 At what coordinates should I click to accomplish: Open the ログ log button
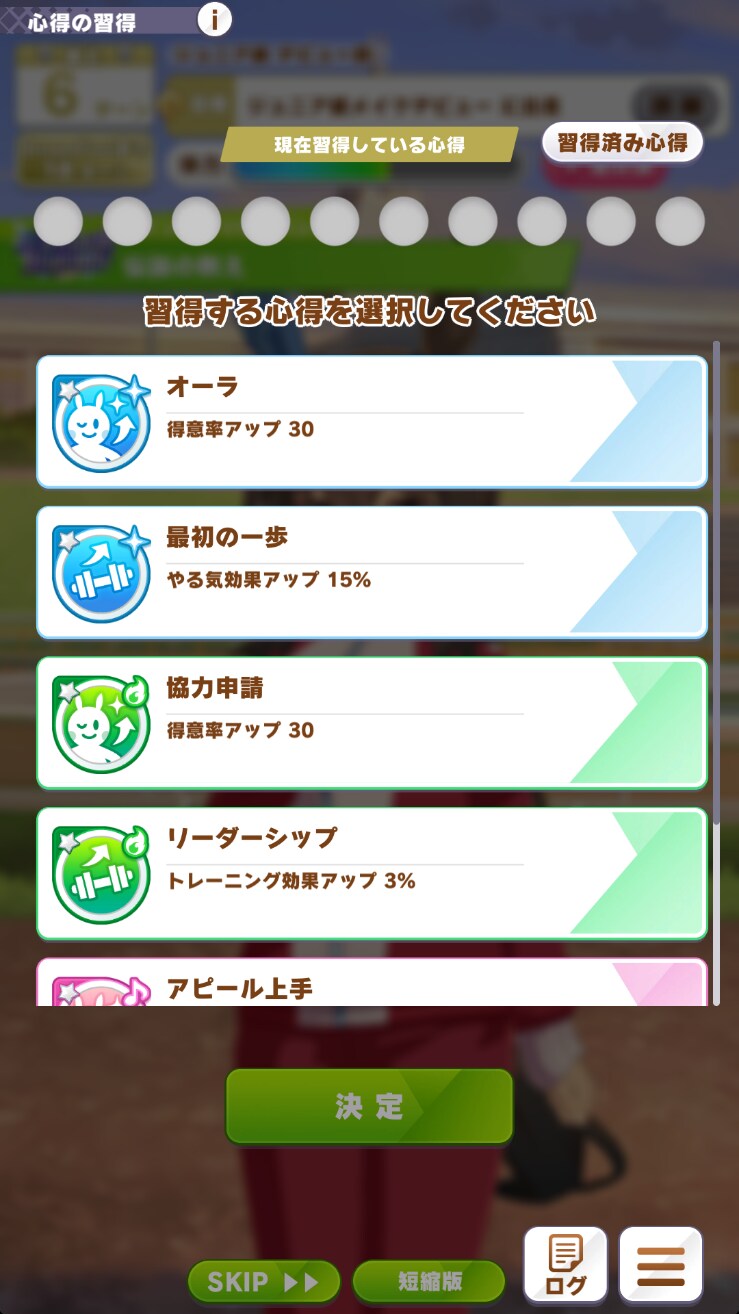(565, 1265)
